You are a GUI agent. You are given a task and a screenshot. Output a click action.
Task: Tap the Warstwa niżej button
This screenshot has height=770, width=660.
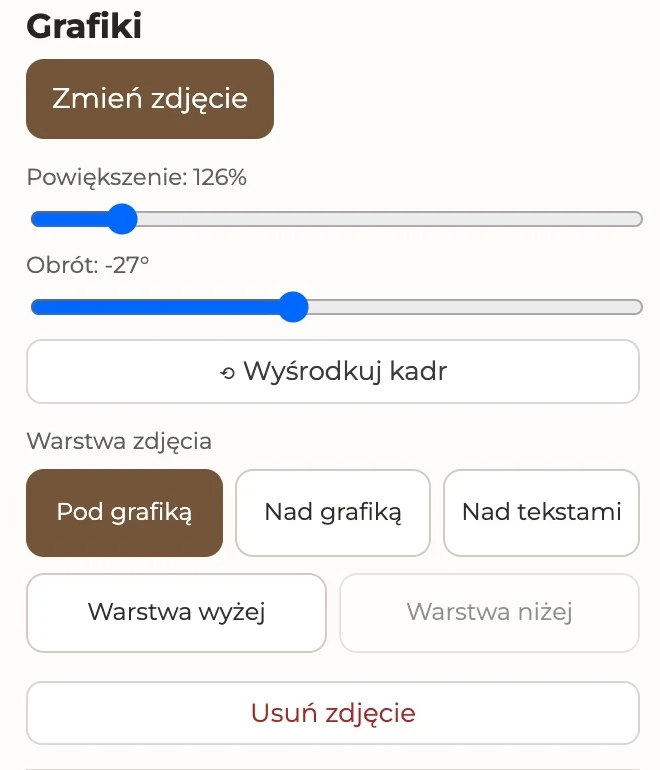point(490,613)
